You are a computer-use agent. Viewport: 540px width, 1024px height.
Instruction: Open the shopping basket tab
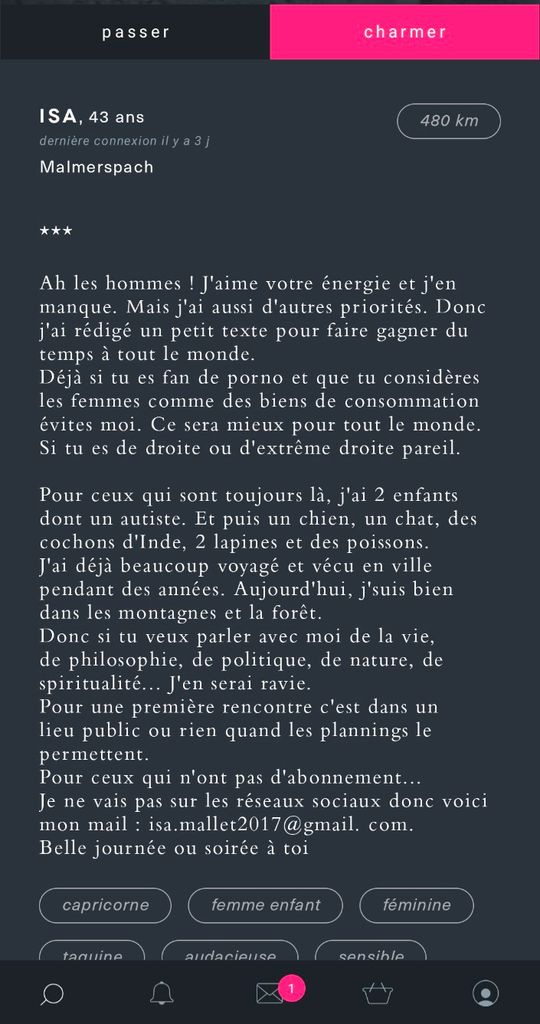pyautogui.click(x=377, y=993)
